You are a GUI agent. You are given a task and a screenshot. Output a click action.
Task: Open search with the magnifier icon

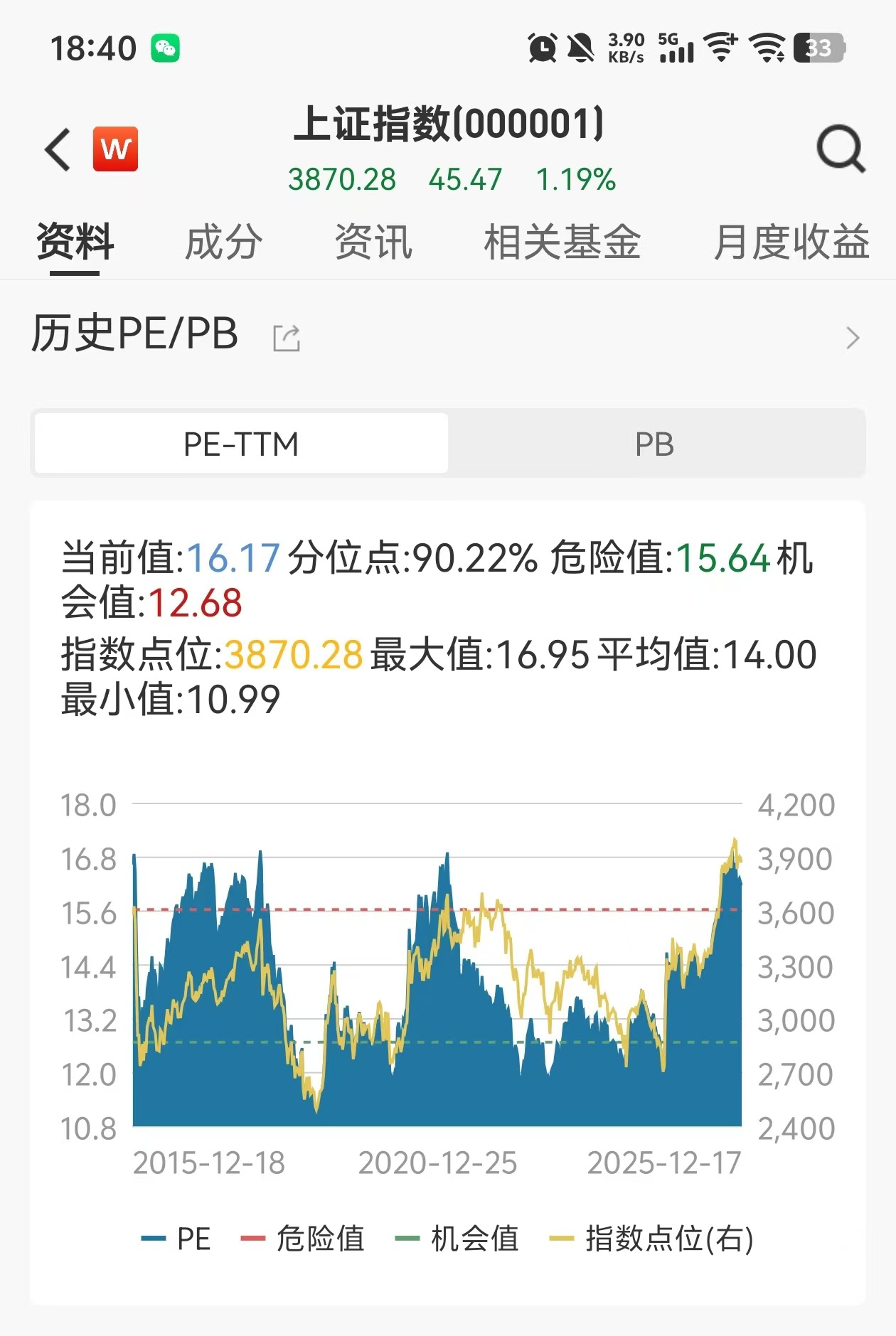click(x=840, y=149)
